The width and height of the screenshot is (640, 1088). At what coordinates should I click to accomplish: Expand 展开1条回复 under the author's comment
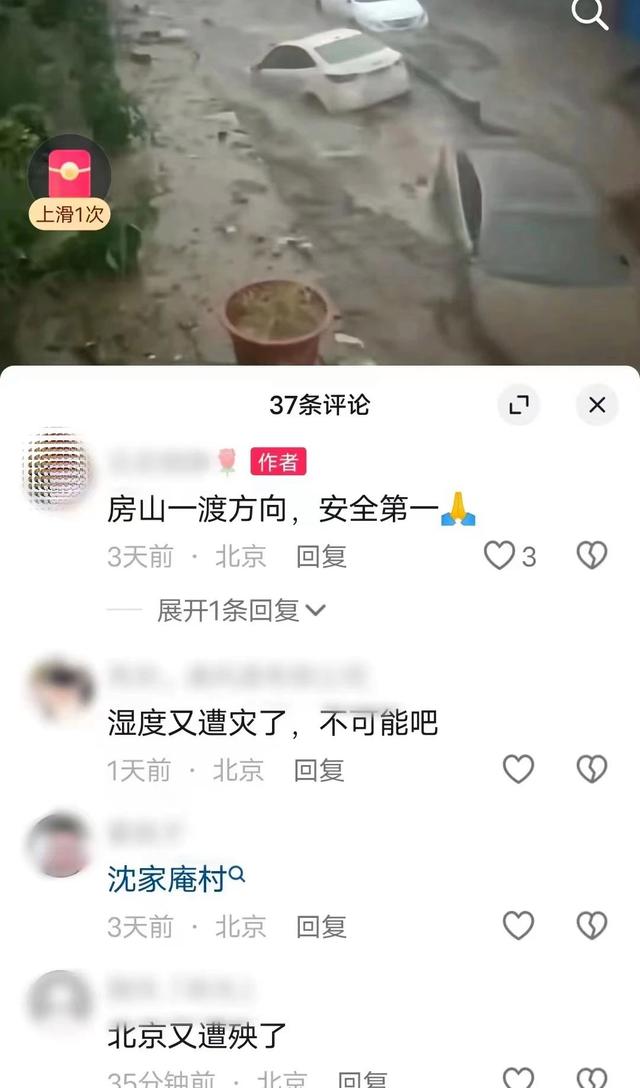(240, 610)
